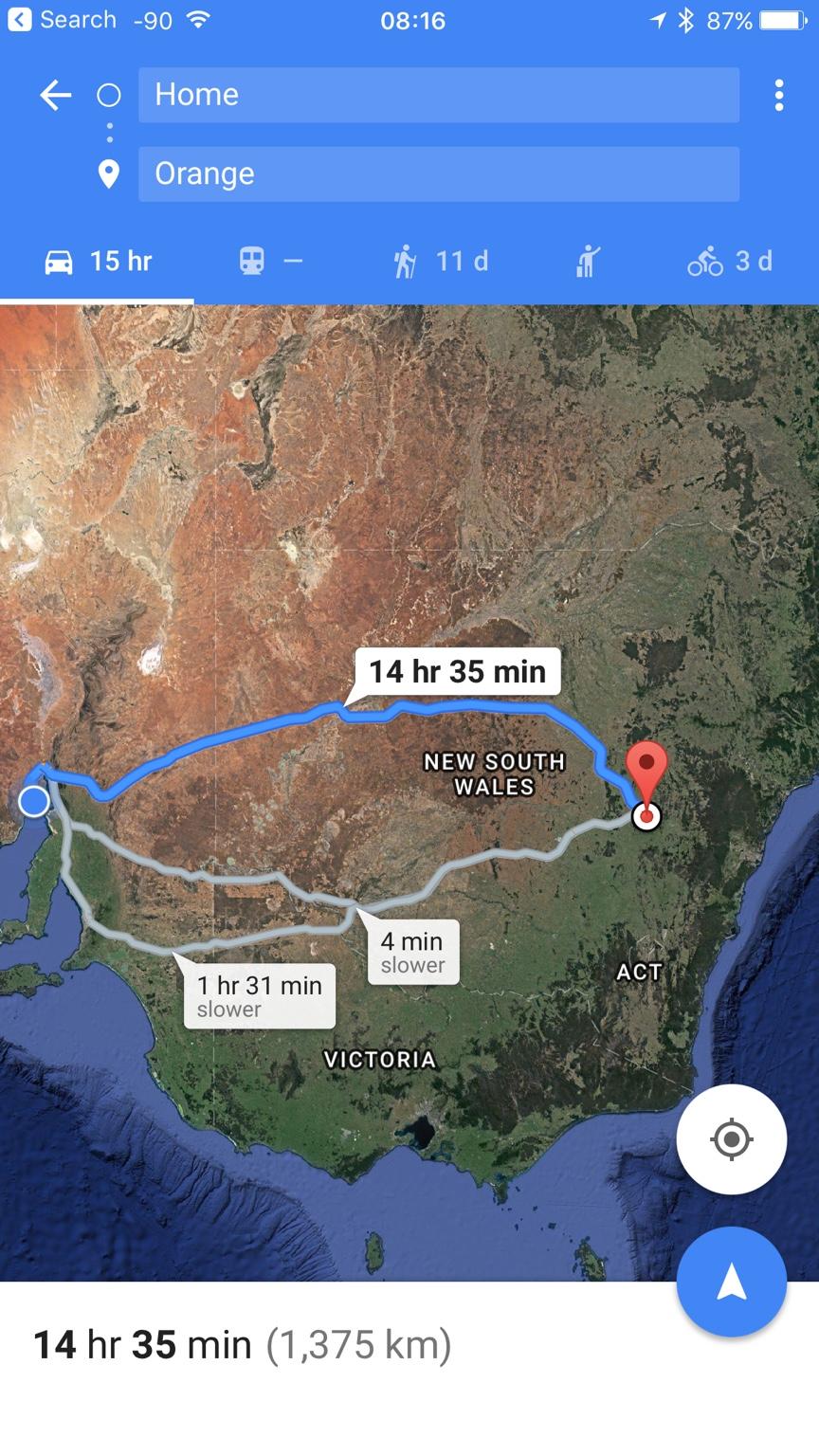Switch to the ride services tab
This screenshot has width=819, height=1456.
tap(588, 261)
